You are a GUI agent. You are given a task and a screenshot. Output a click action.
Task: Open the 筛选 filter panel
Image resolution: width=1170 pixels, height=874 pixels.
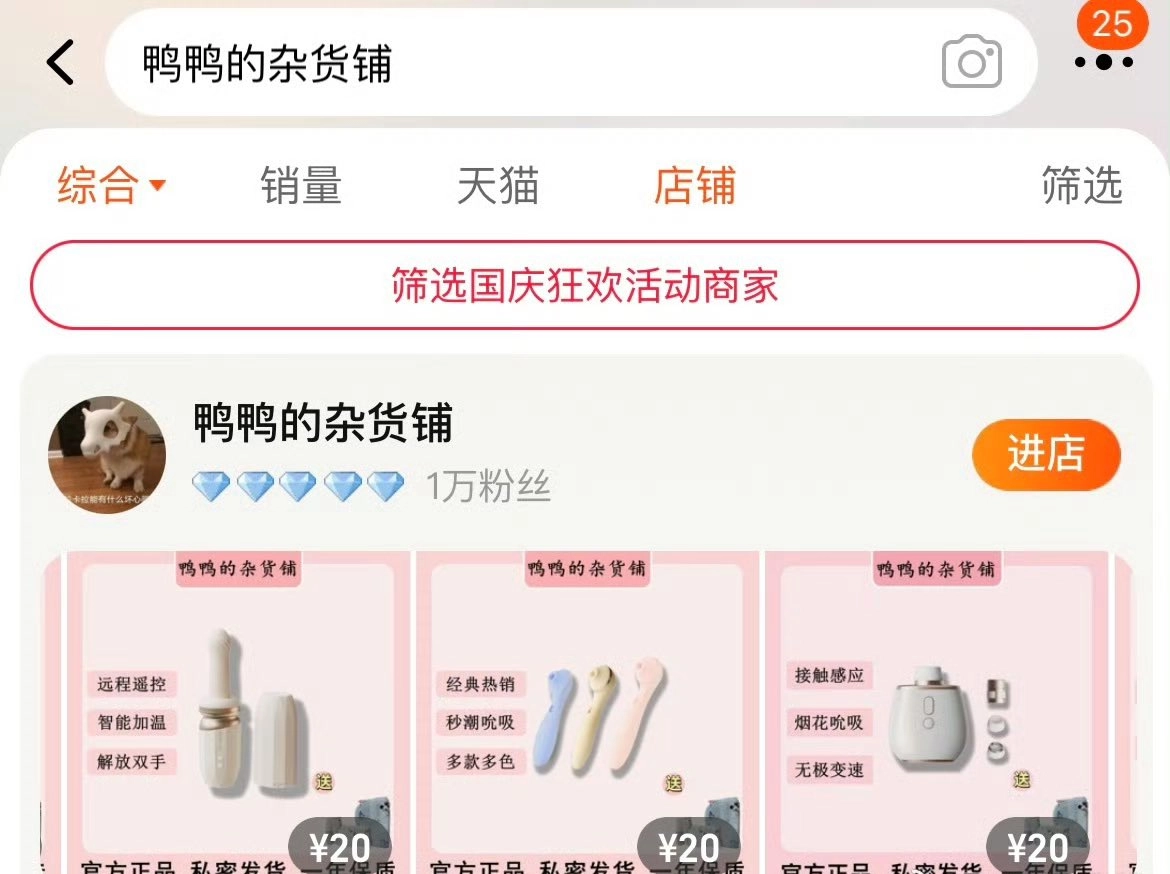[1082, 186]
